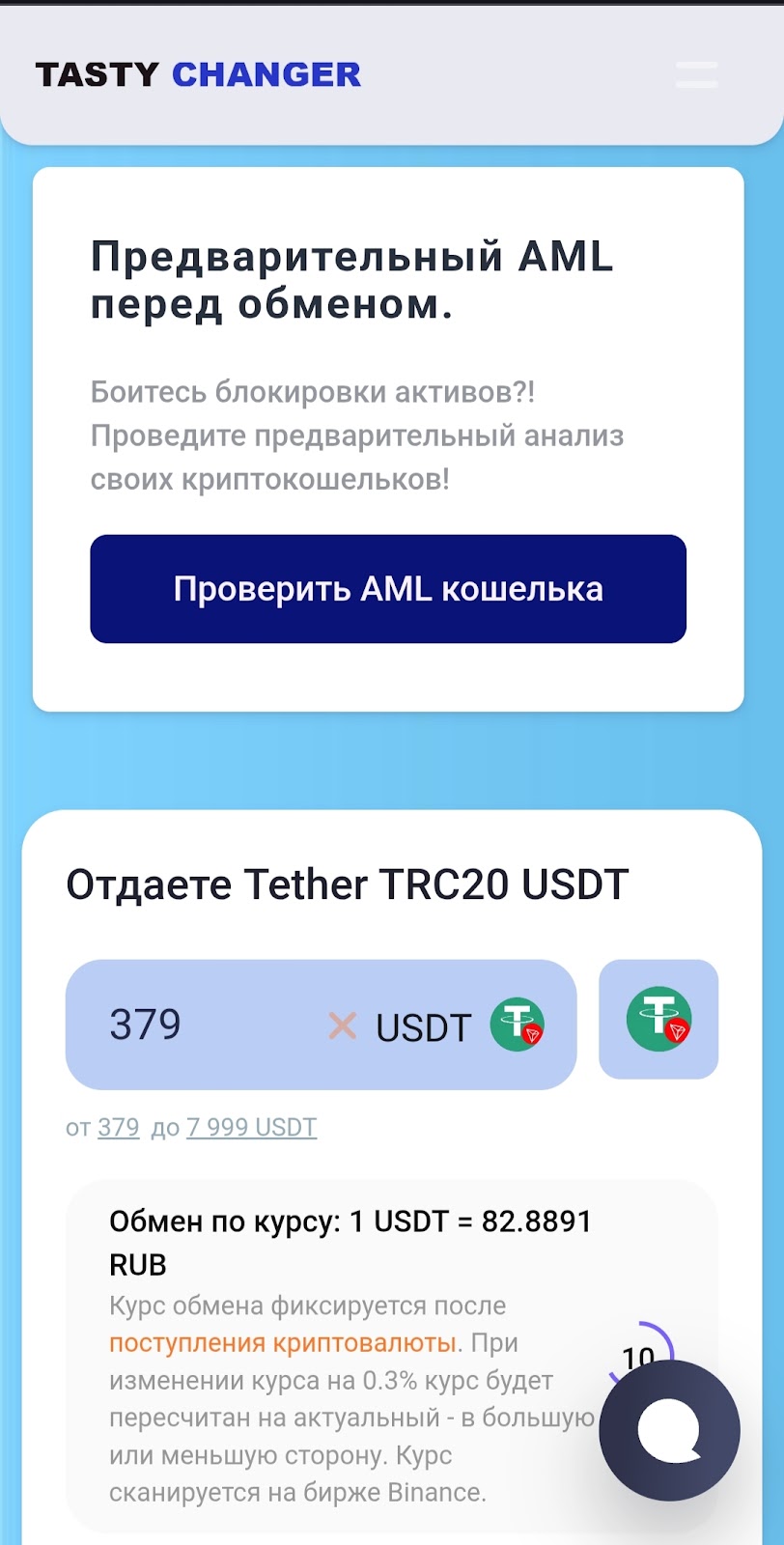Open the Tether TRC20 currency selector

pos(658,1019)
